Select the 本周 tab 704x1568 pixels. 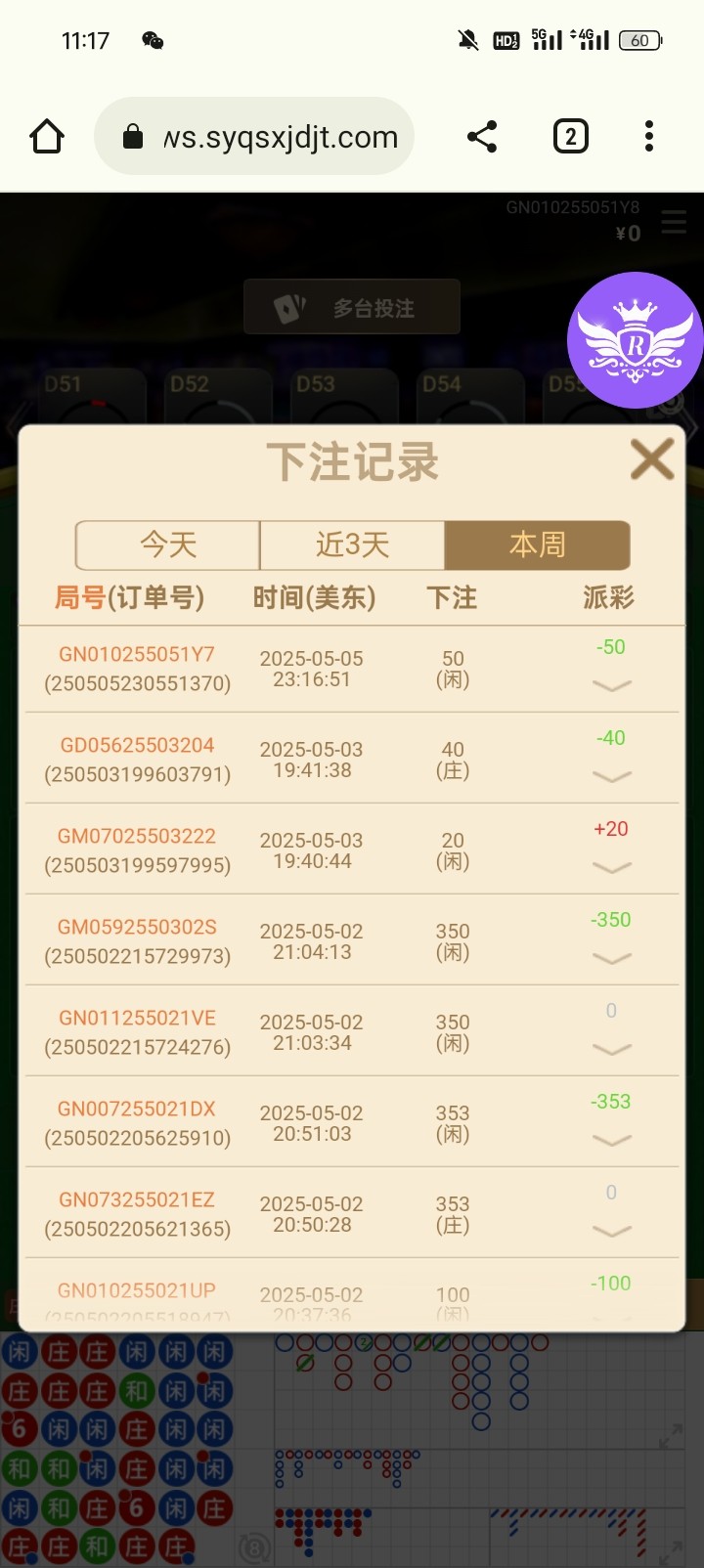coord(537,544)
